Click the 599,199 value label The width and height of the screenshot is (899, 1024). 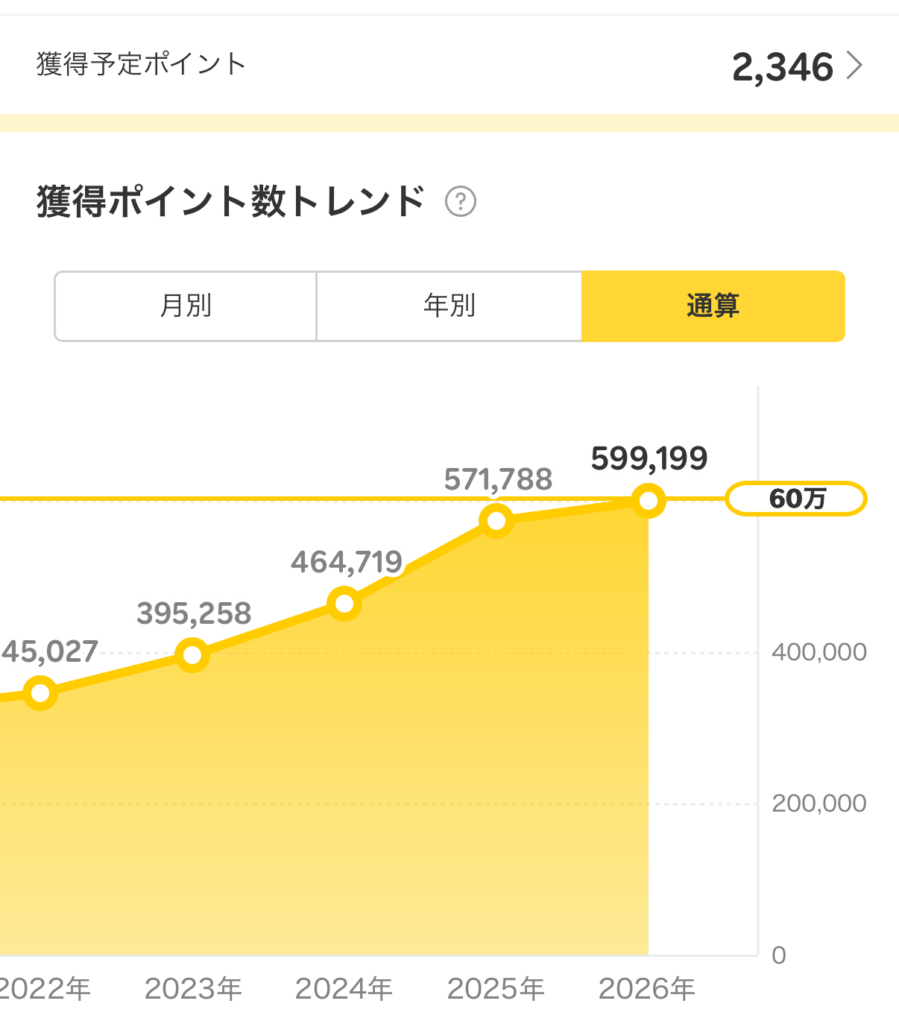click(650, 457)
